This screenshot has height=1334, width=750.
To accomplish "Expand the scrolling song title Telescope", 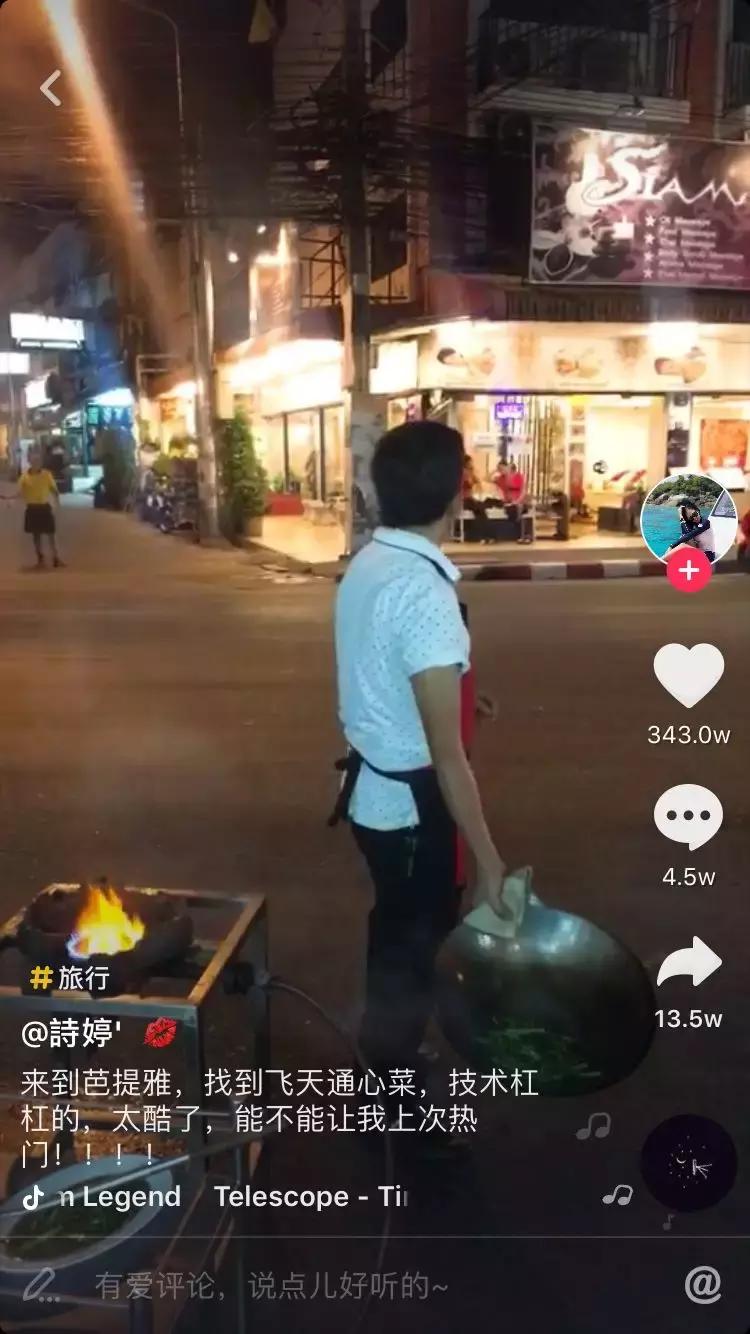I will coord(300,1197).
